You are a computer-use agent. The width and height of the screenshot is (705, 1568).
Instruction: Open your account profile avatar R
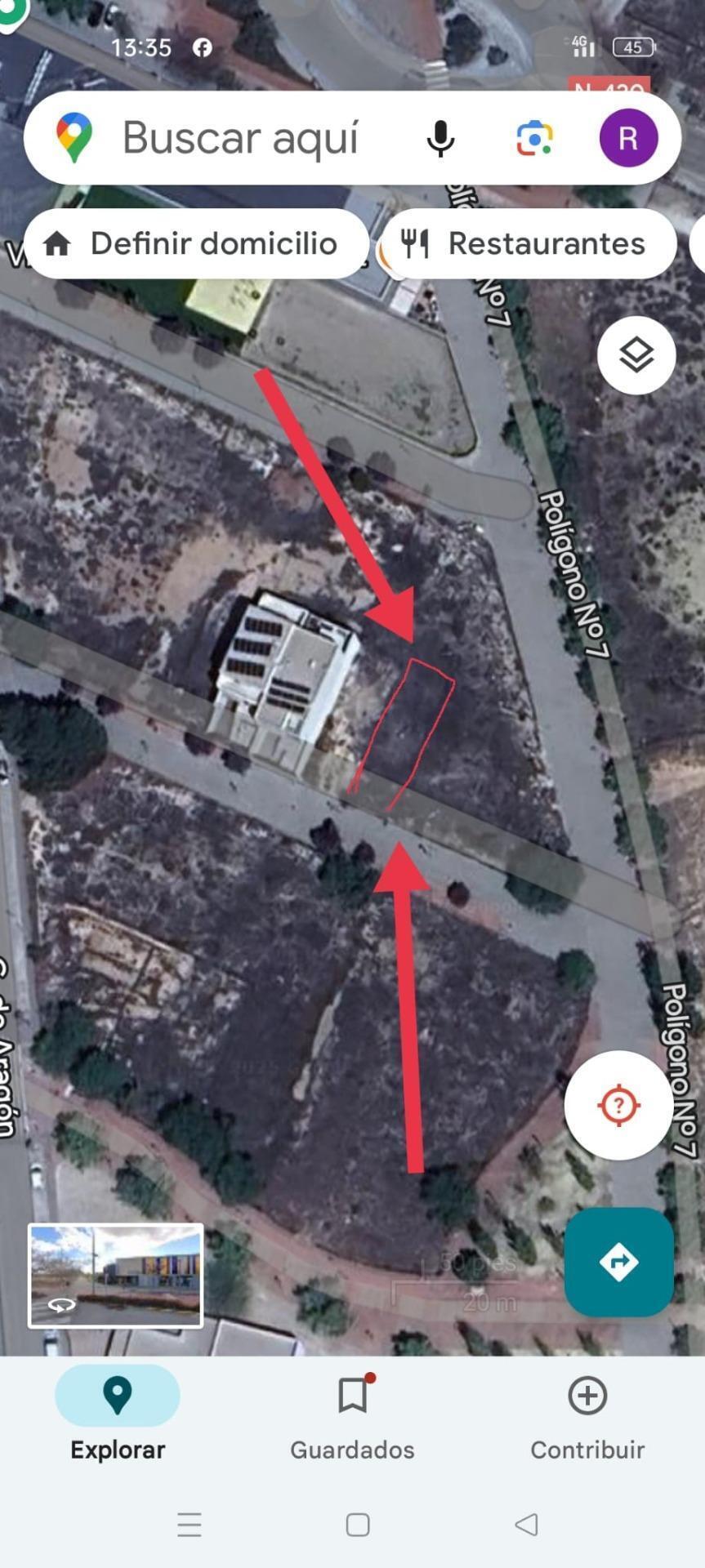click(x=629, y=137)
